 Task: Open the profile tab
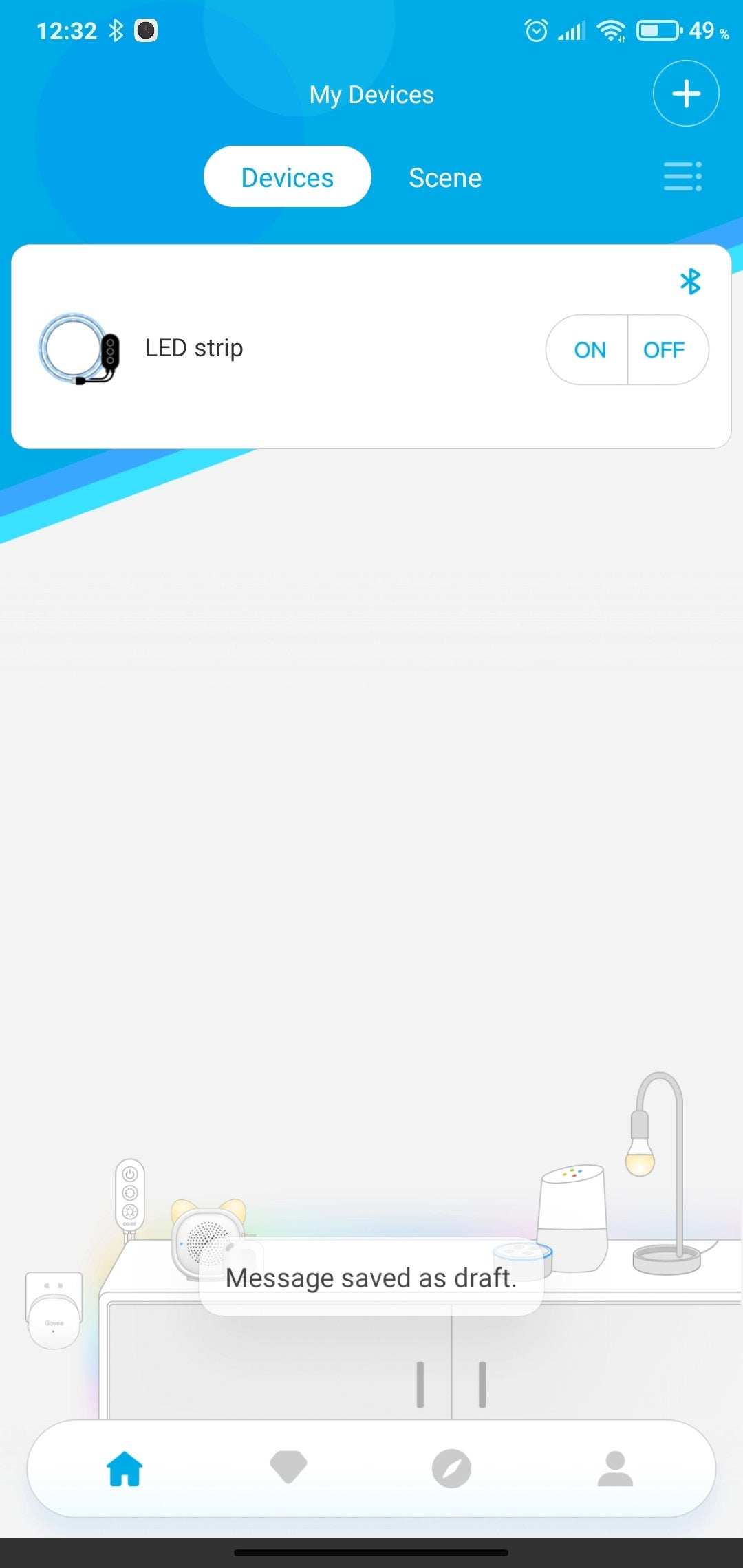[615, 1469]
